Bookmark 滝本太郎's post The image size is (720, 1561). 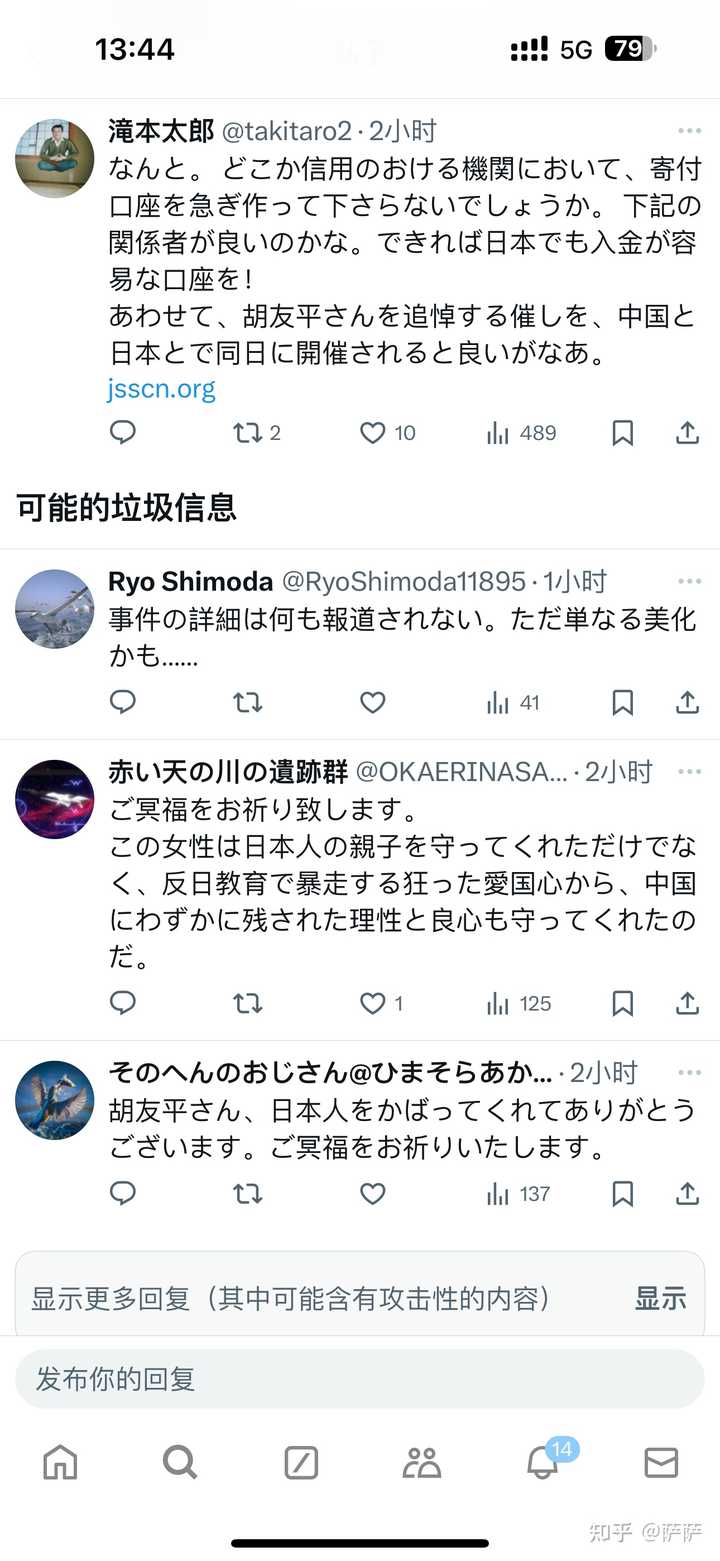(622, 433)
